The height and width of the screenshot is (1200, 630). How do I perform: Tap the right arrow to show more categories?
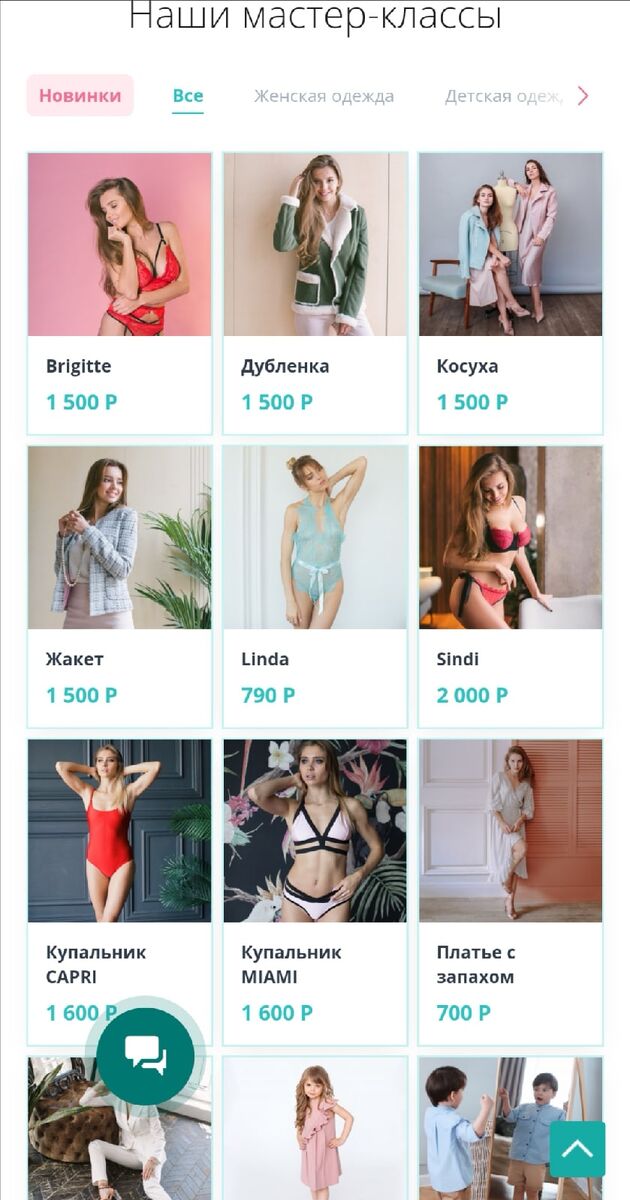(x=584, y=96)
